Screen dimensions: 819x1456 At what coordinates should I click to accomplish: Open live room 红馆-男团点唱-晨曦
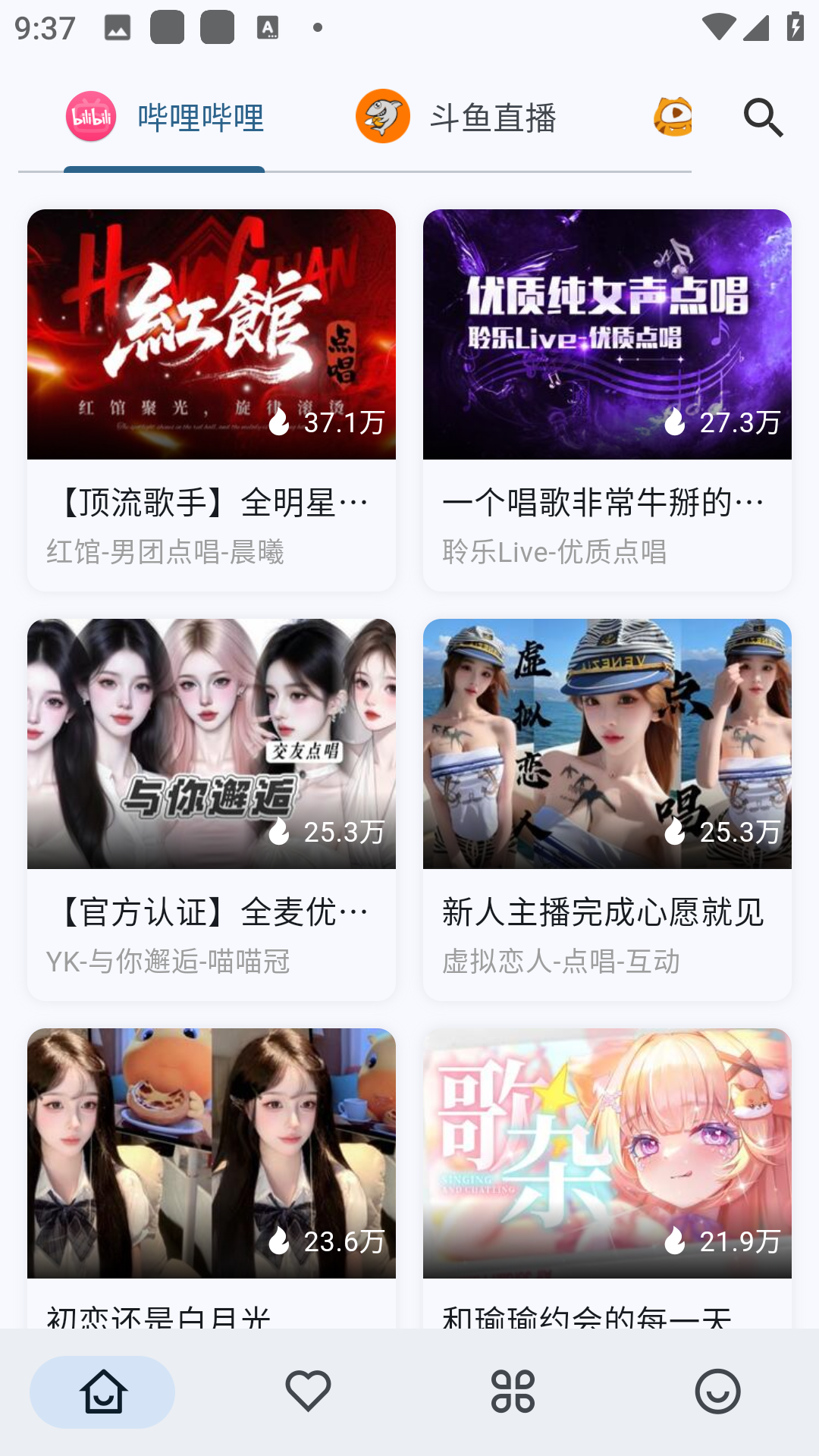[211, 400]
